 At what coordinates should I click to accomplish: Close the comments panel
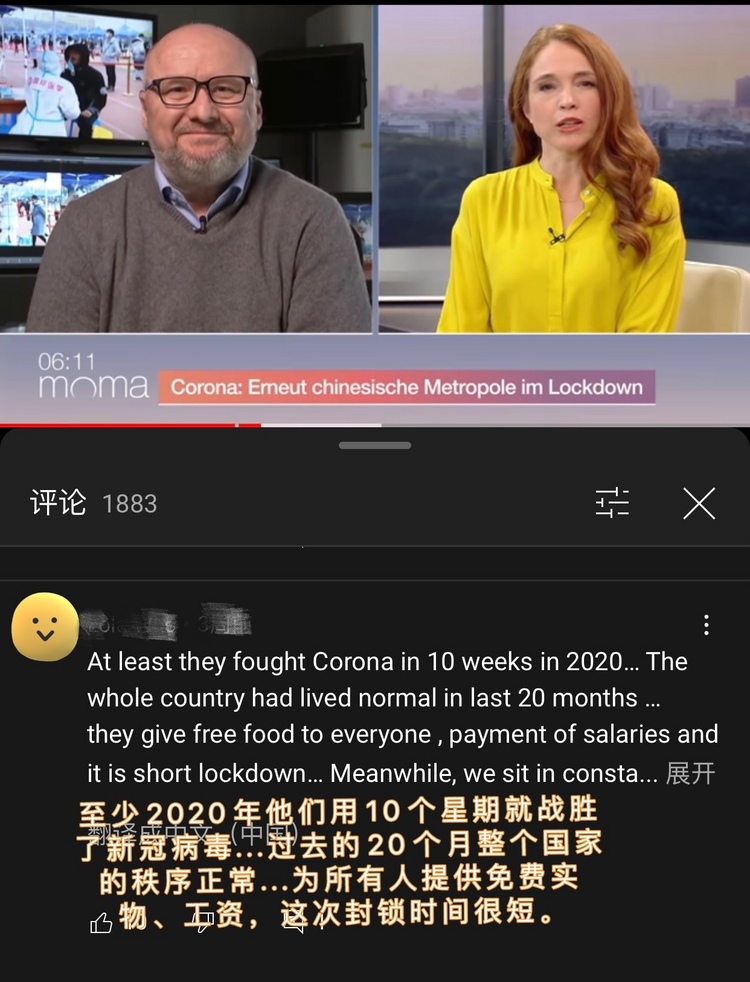[699, 503]
